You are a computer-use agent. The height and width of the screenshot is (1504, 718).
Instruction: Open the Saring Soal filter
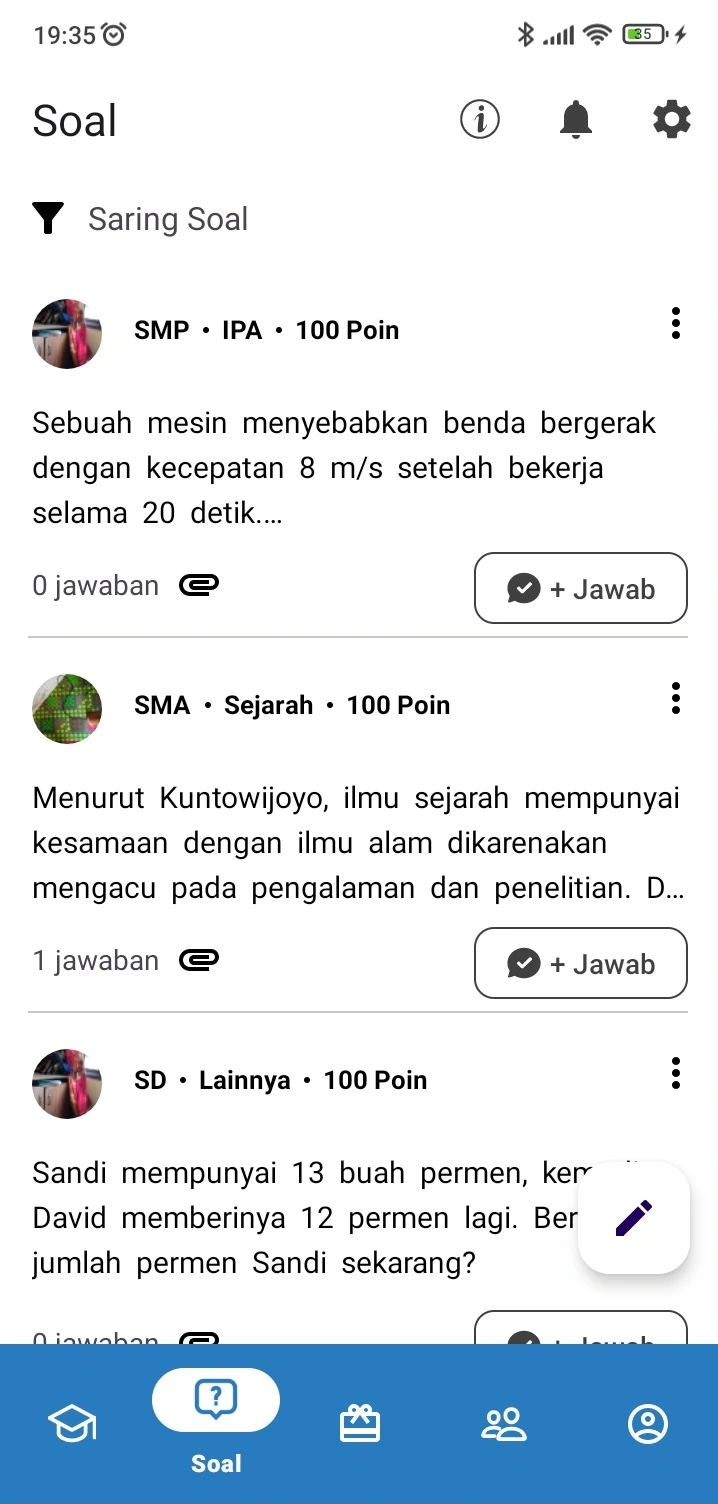click(140, 219)
